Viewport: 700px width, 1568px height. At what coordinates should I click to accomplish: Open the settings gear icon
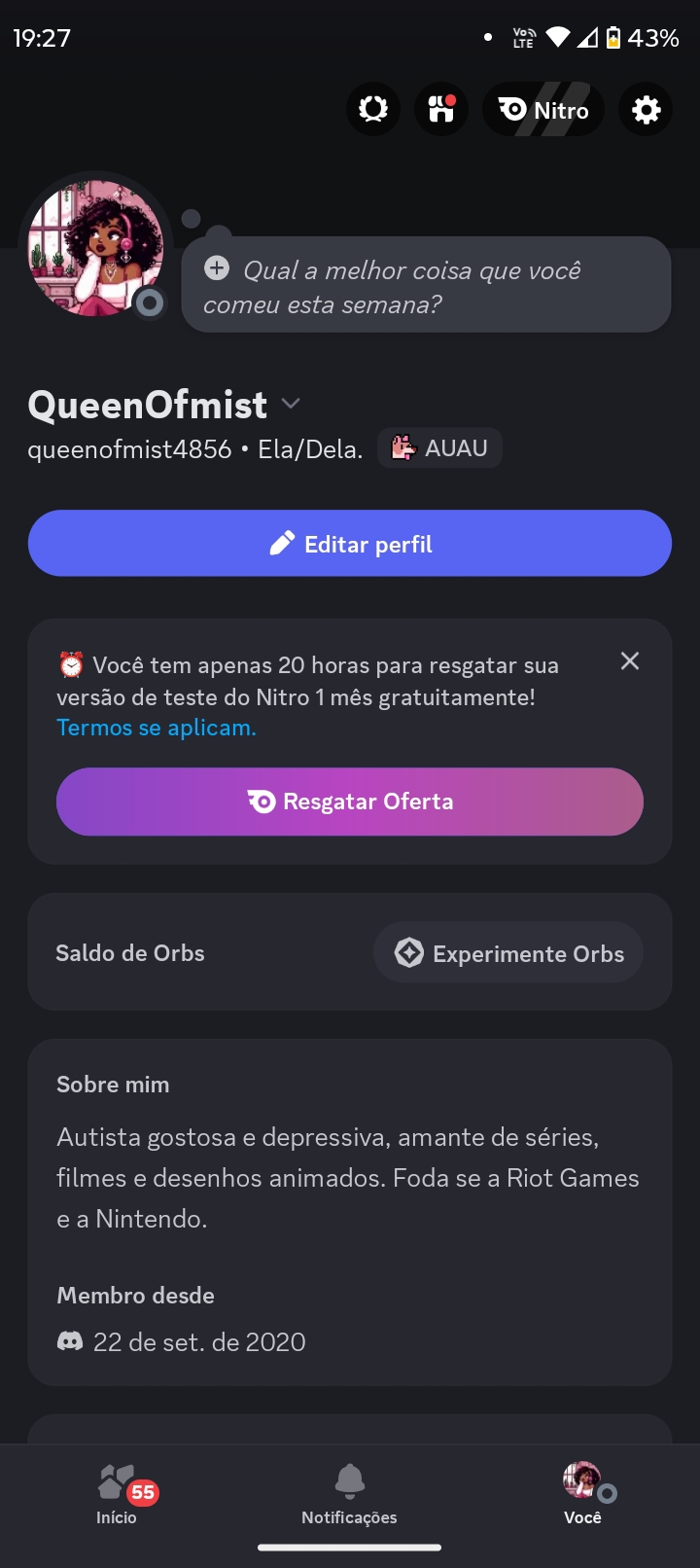point(646,110)
